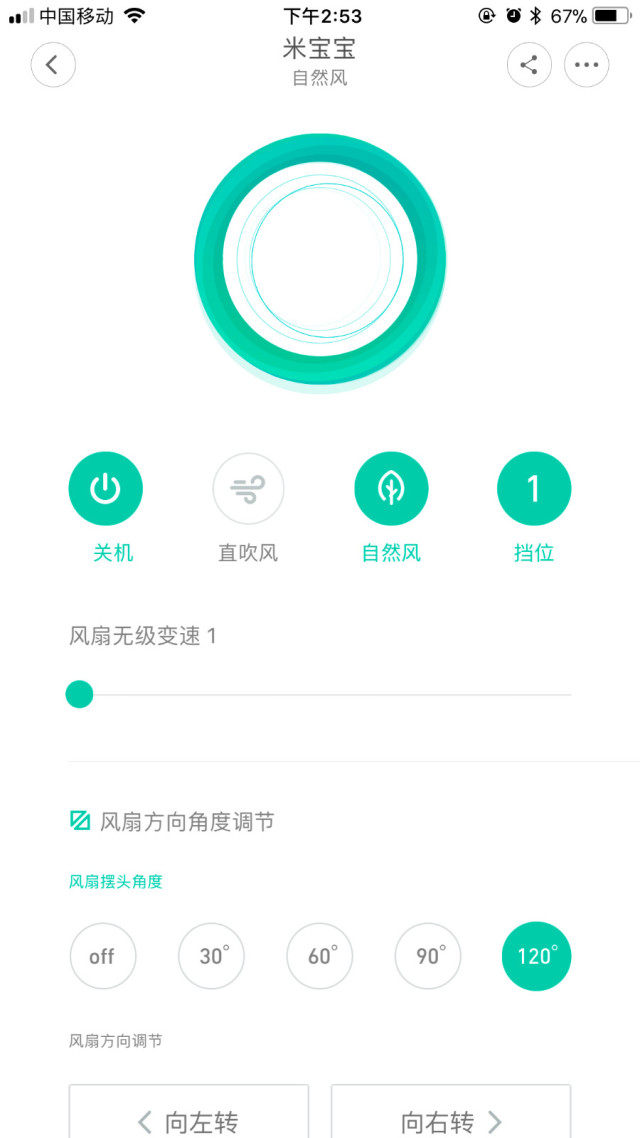Choose the 60° oscillation angle
The width and height of the screenshot is (640, 1138).
319,956
